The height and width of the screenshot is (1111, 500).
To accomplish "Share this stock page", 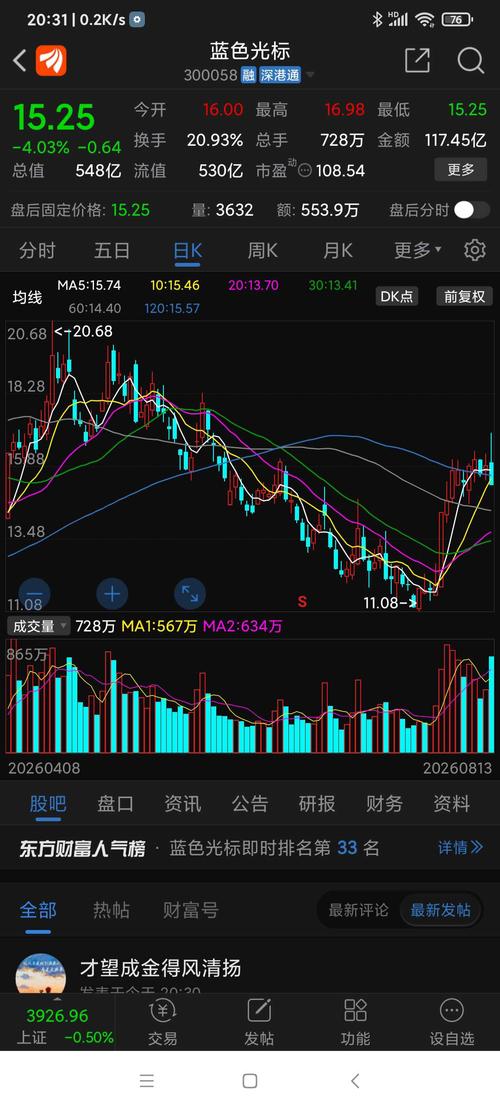I will pos(417,60).
